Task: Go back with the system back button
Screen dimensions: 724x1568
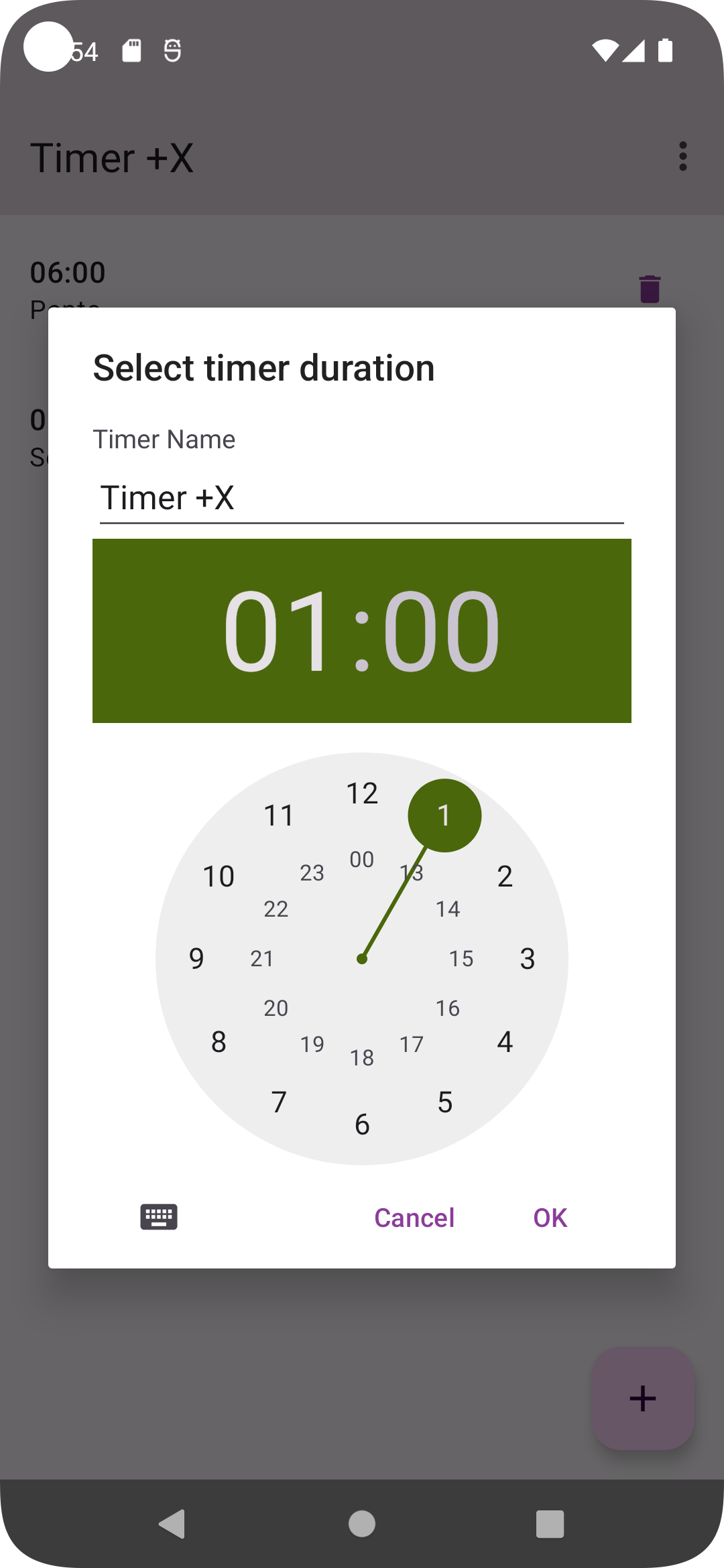Action: (173, 1524)
